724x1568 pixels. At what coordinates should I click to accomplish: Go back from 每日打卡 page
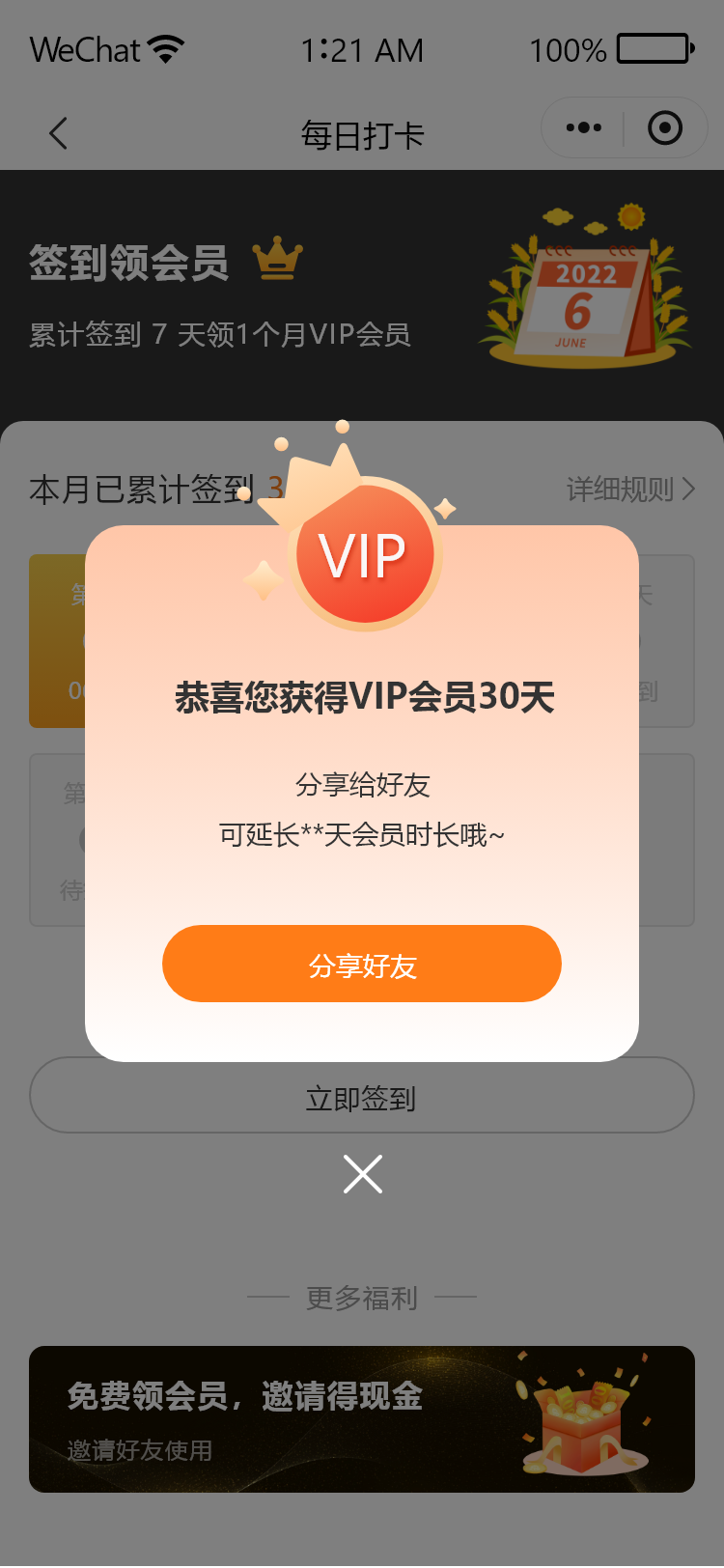tap(59, 133)
